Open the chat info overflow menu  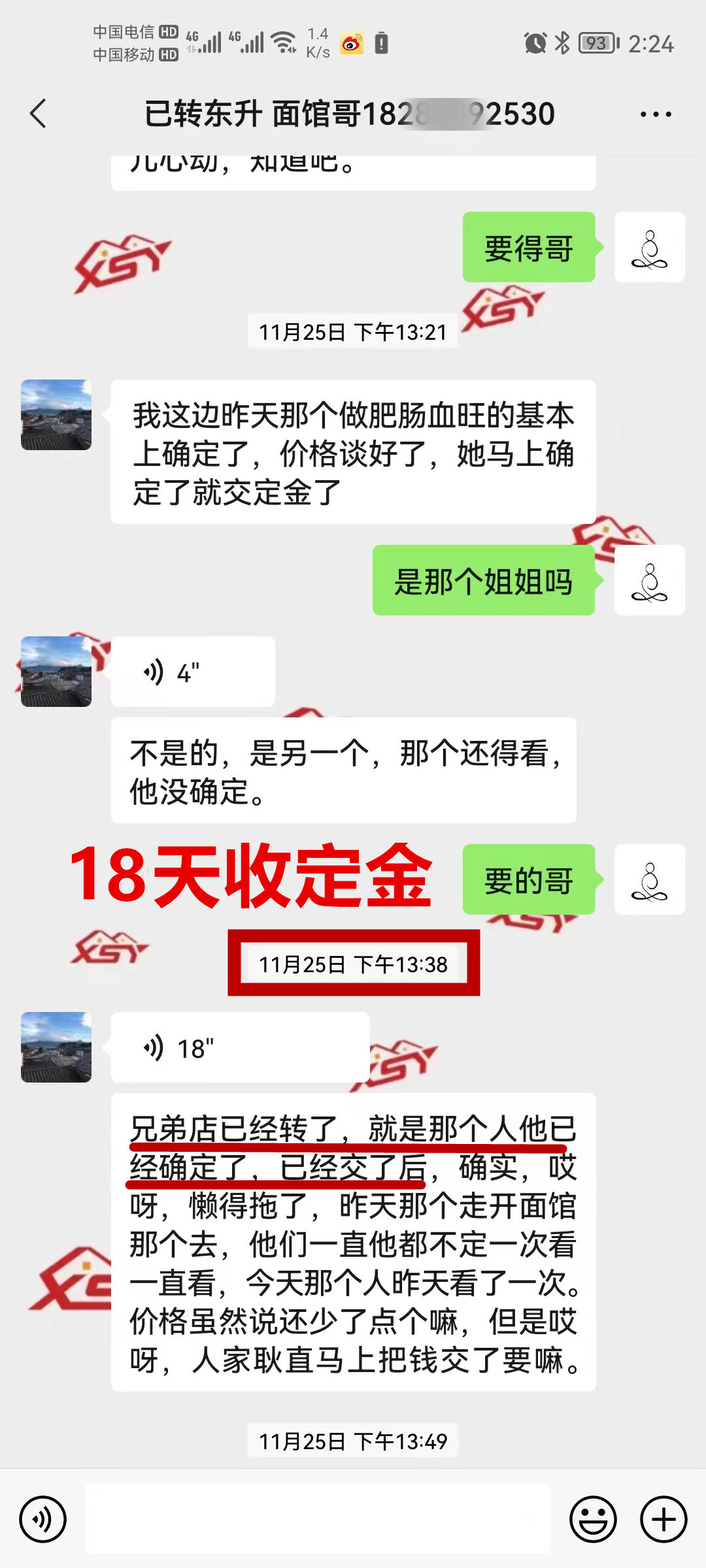click(x=655, y=114)
